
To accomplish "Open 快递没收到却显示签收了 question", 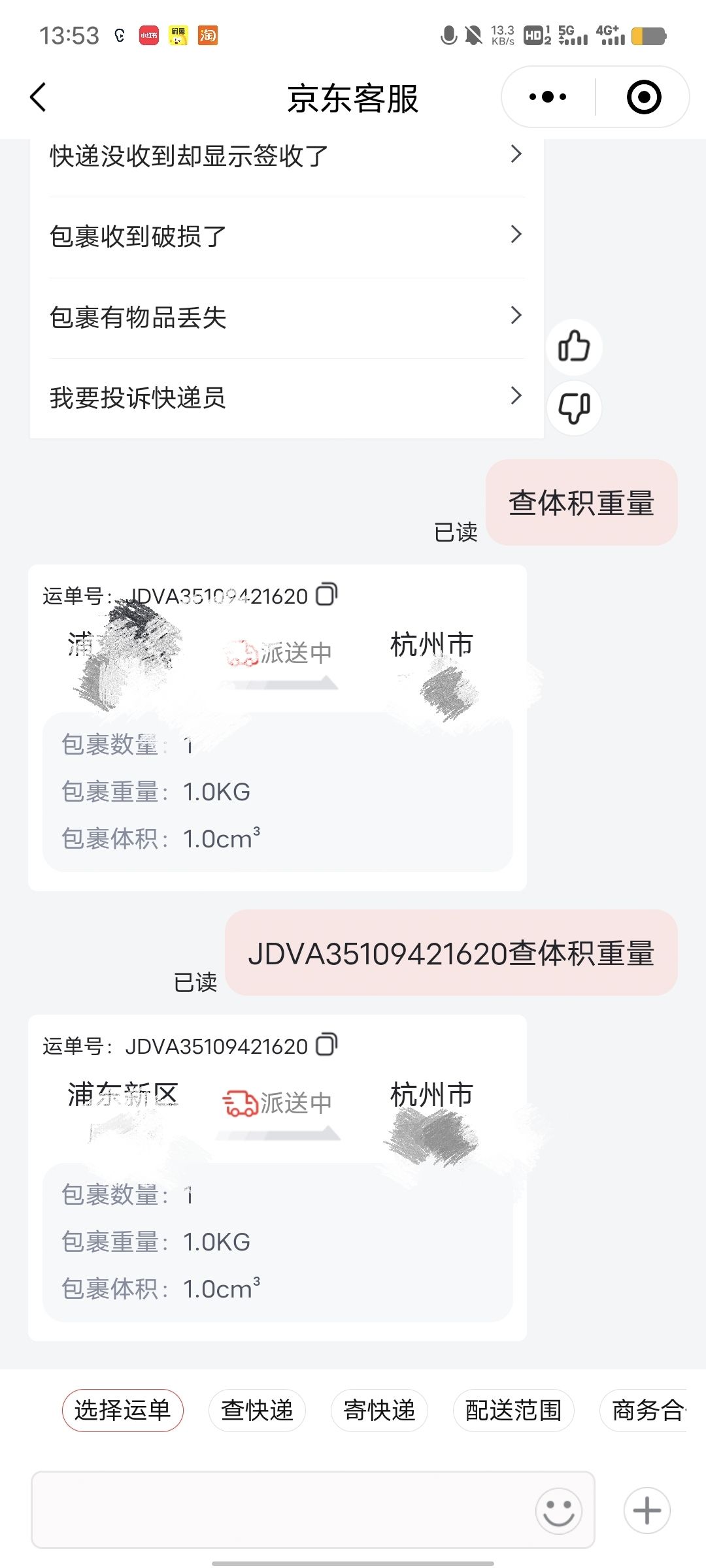I will [x=287, y=156].
